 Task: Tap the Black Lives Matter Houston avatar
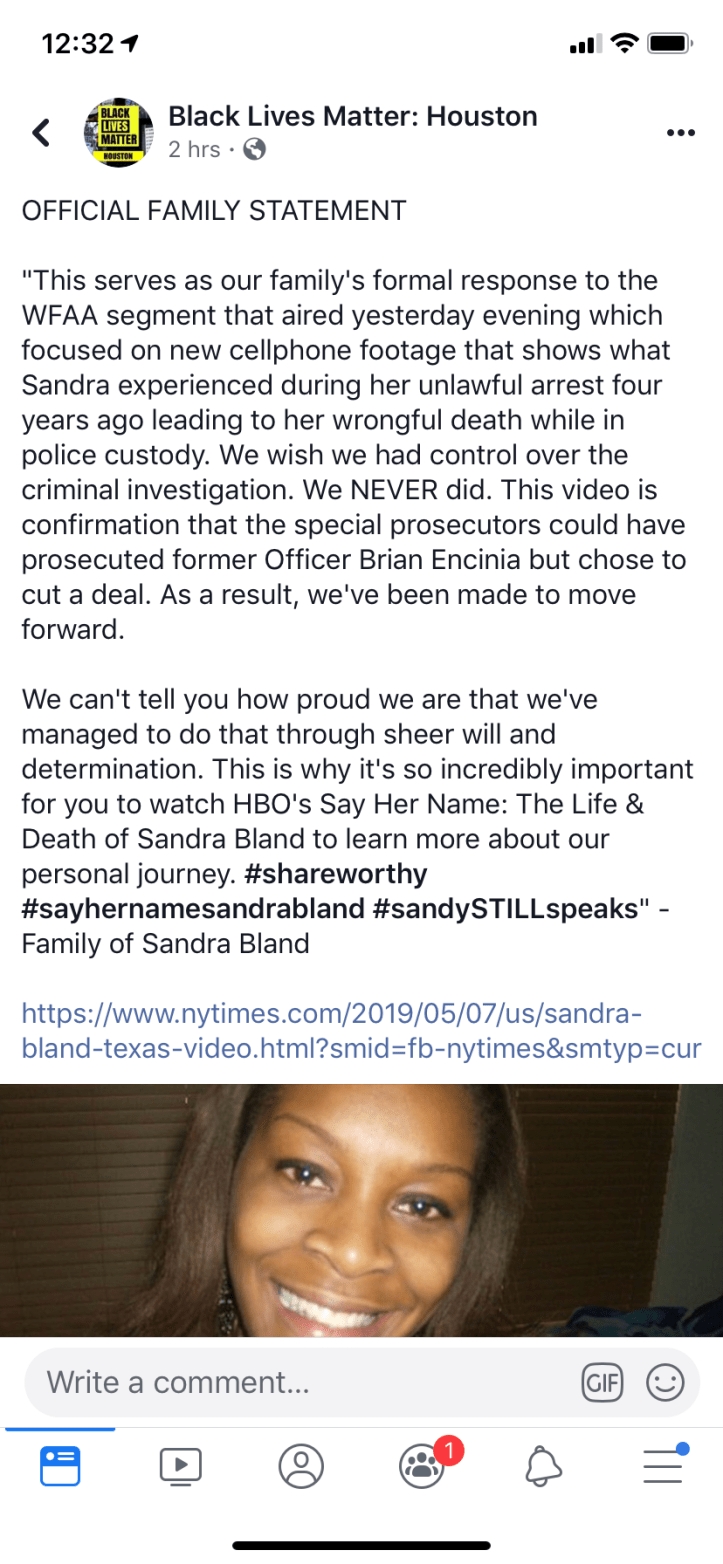(119, 132)
